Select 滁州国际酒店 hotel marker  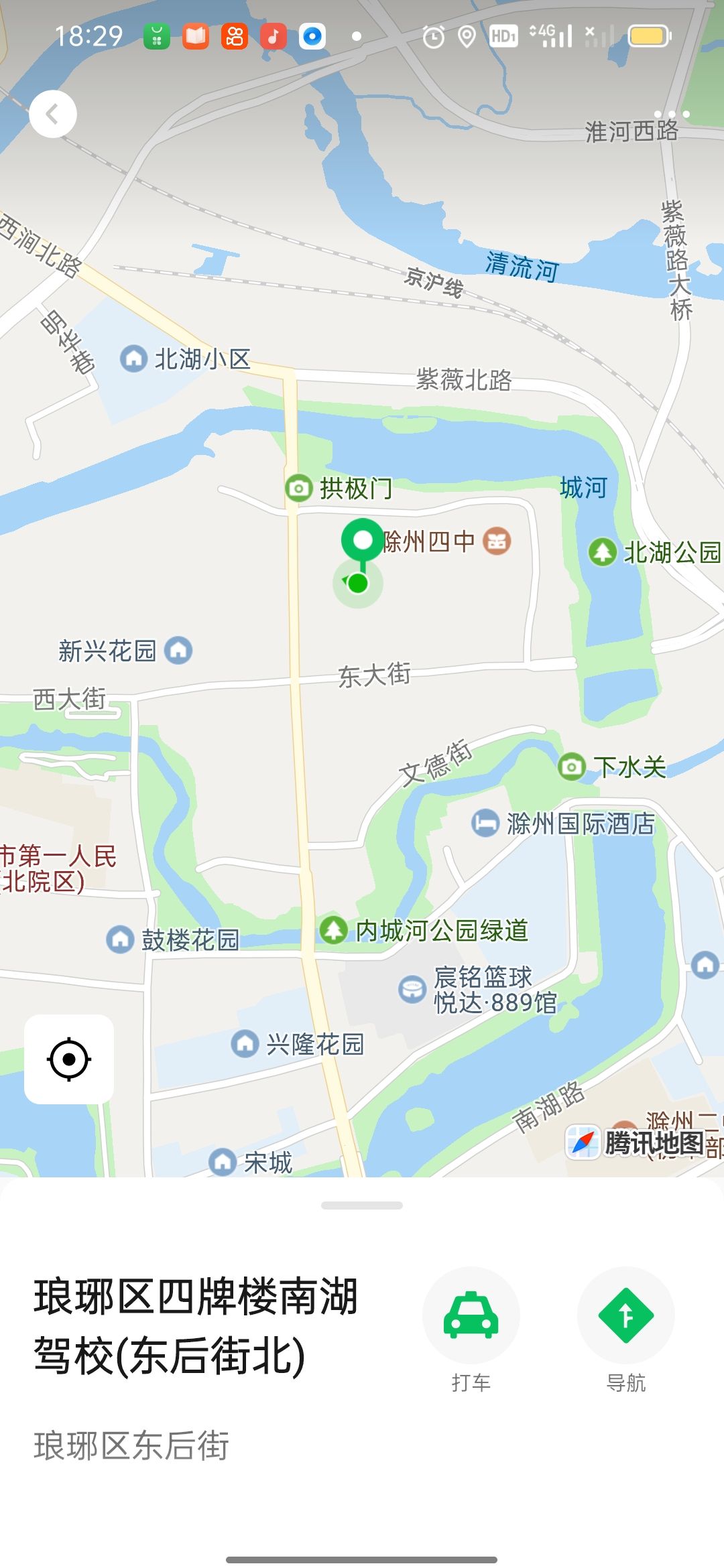pyautogui.click(x=485, y=823)
